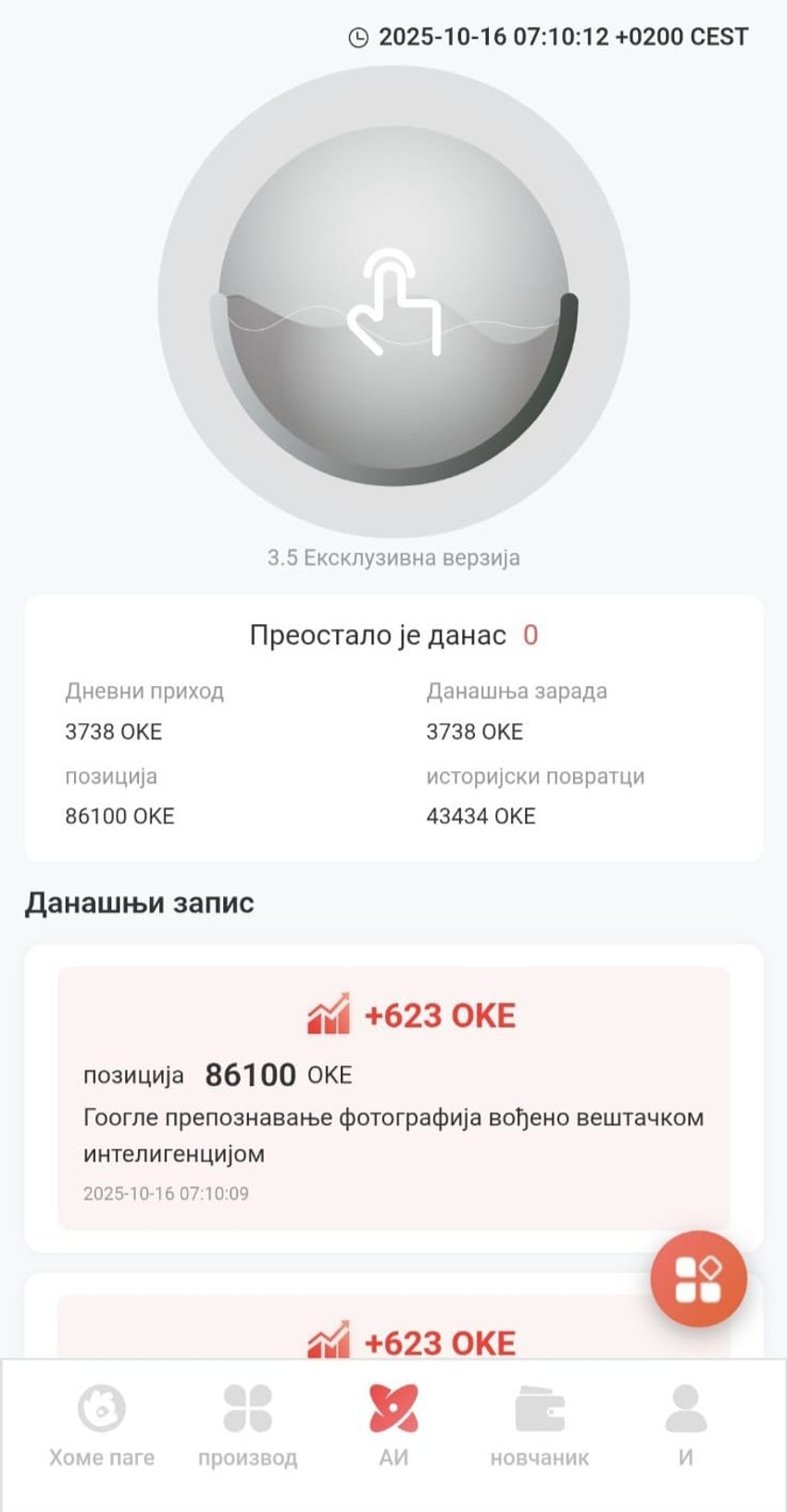
Task: Tap the АИ atom icon in bottom navigation
Action: click(x=393, y=1409)
